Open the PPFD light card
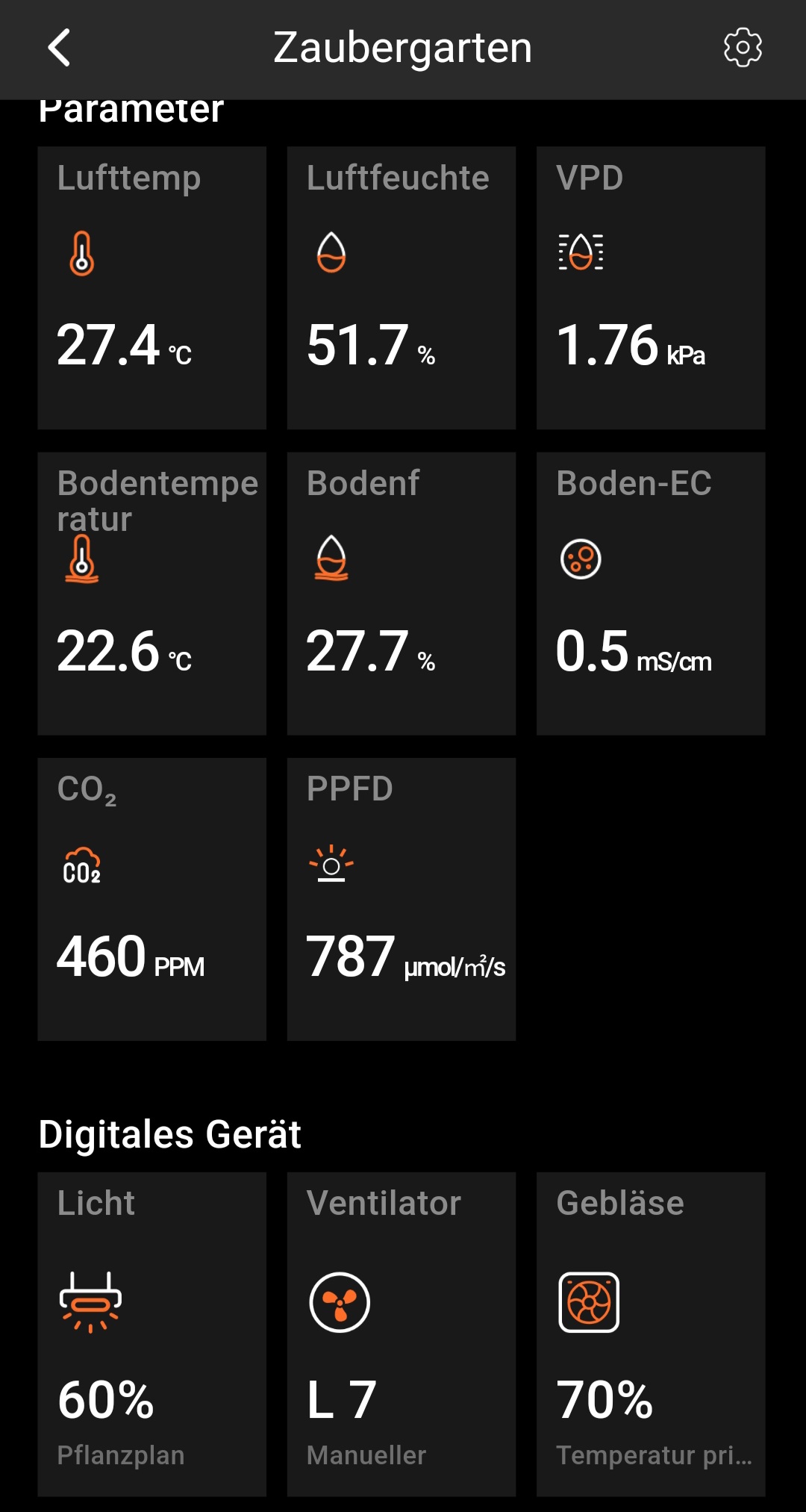Viewport: 806px width, 1512px height. click(402, 899)
